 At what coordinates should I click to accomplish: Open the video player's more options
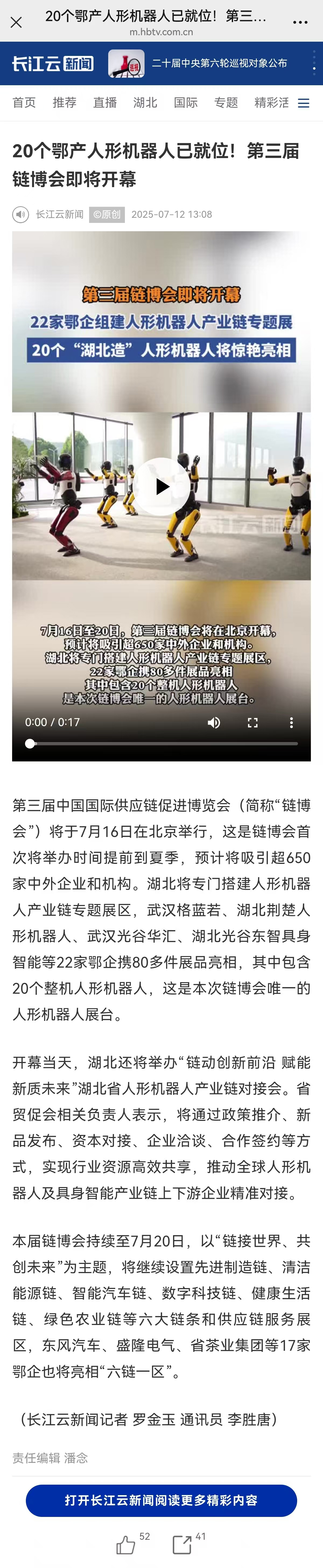tap(291, 722)
